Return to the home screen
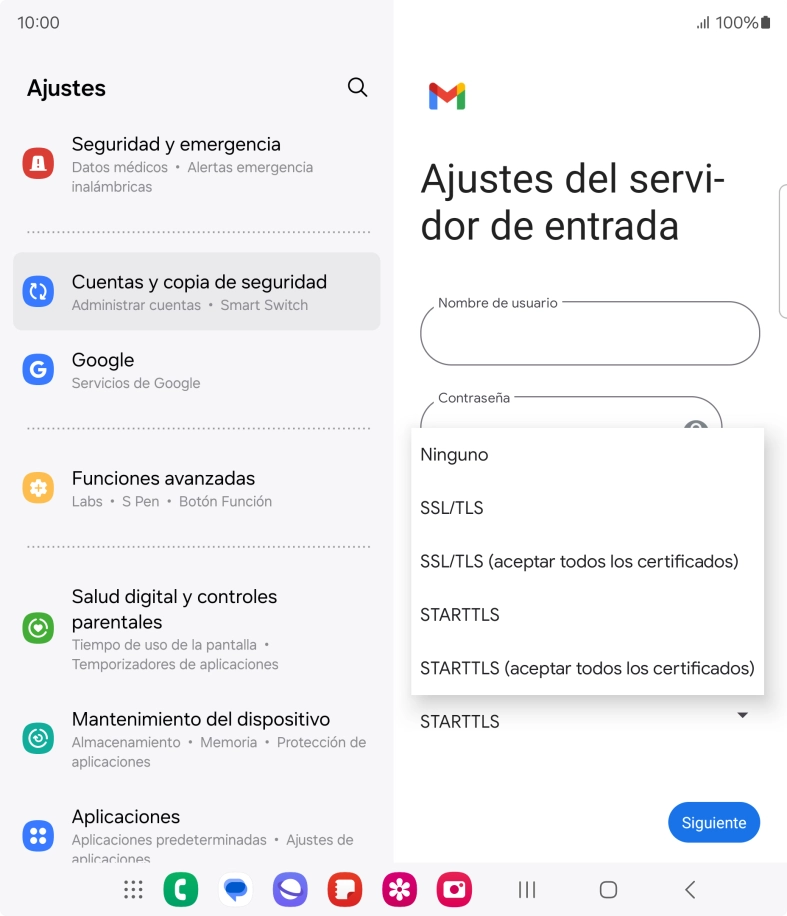This screenshot has height=916, width=787. tap(608, 889)
